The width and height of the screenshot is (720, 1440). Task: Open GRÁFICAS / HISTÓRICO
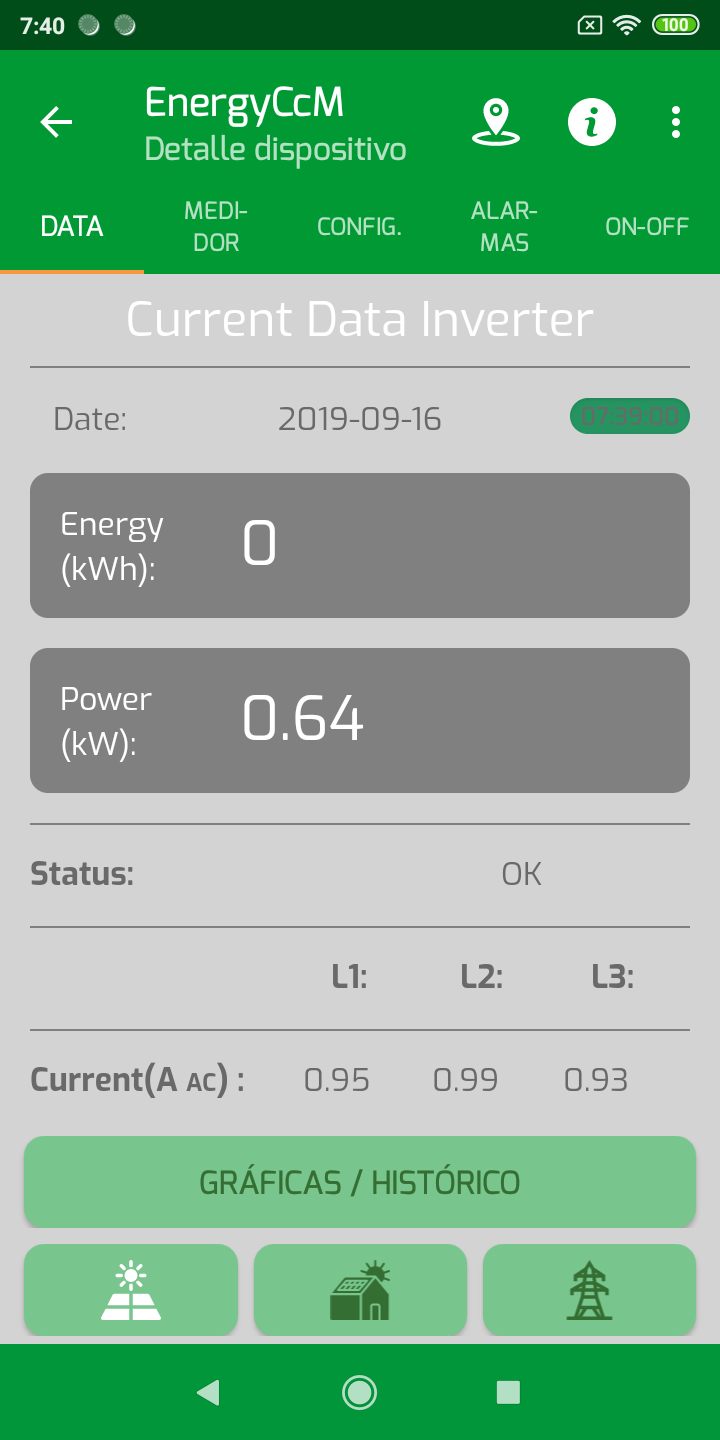coord(360,1182)
